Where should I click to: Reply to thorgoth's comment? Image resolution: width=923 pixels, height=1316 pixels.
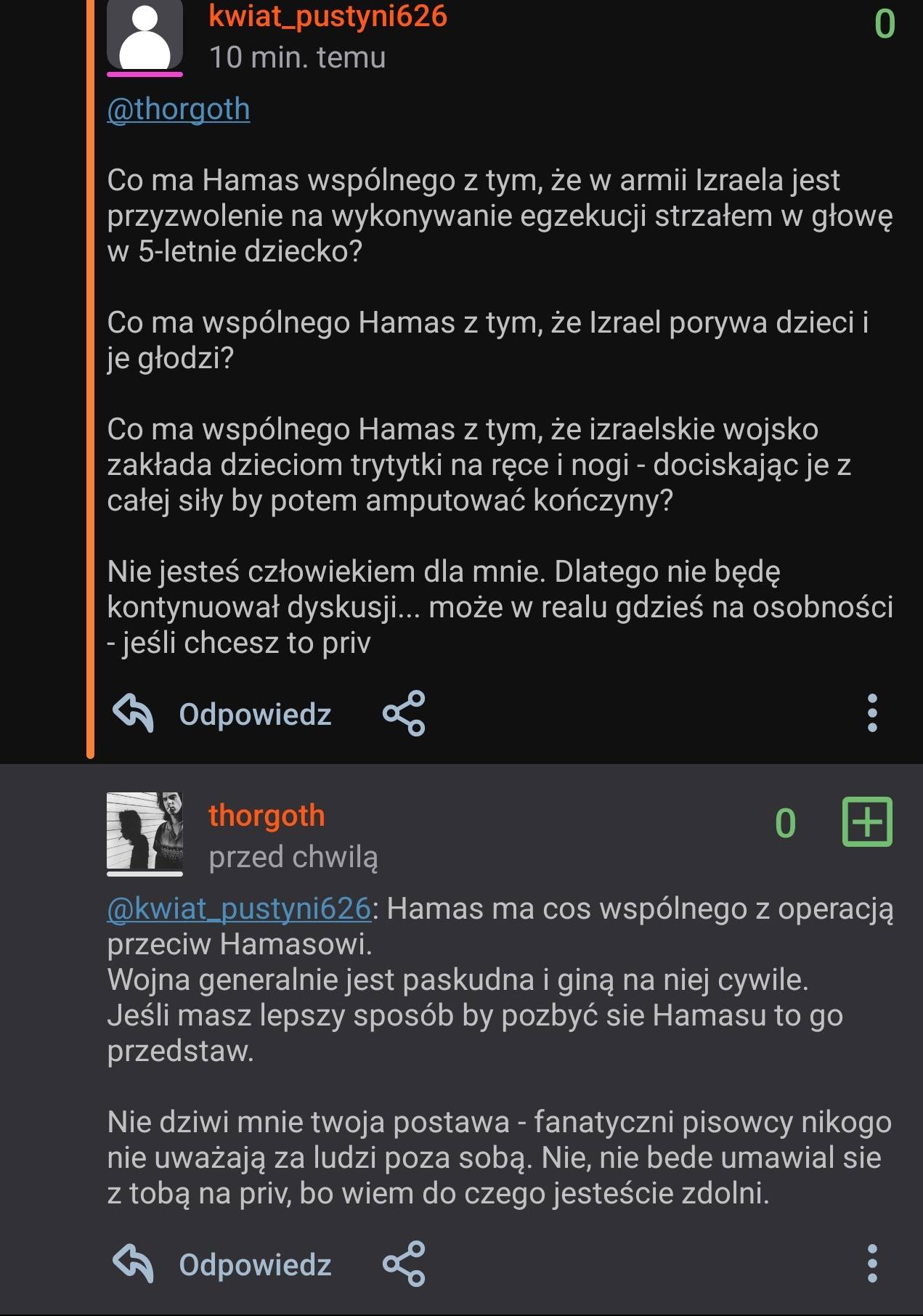click(x=223, y=1264)
